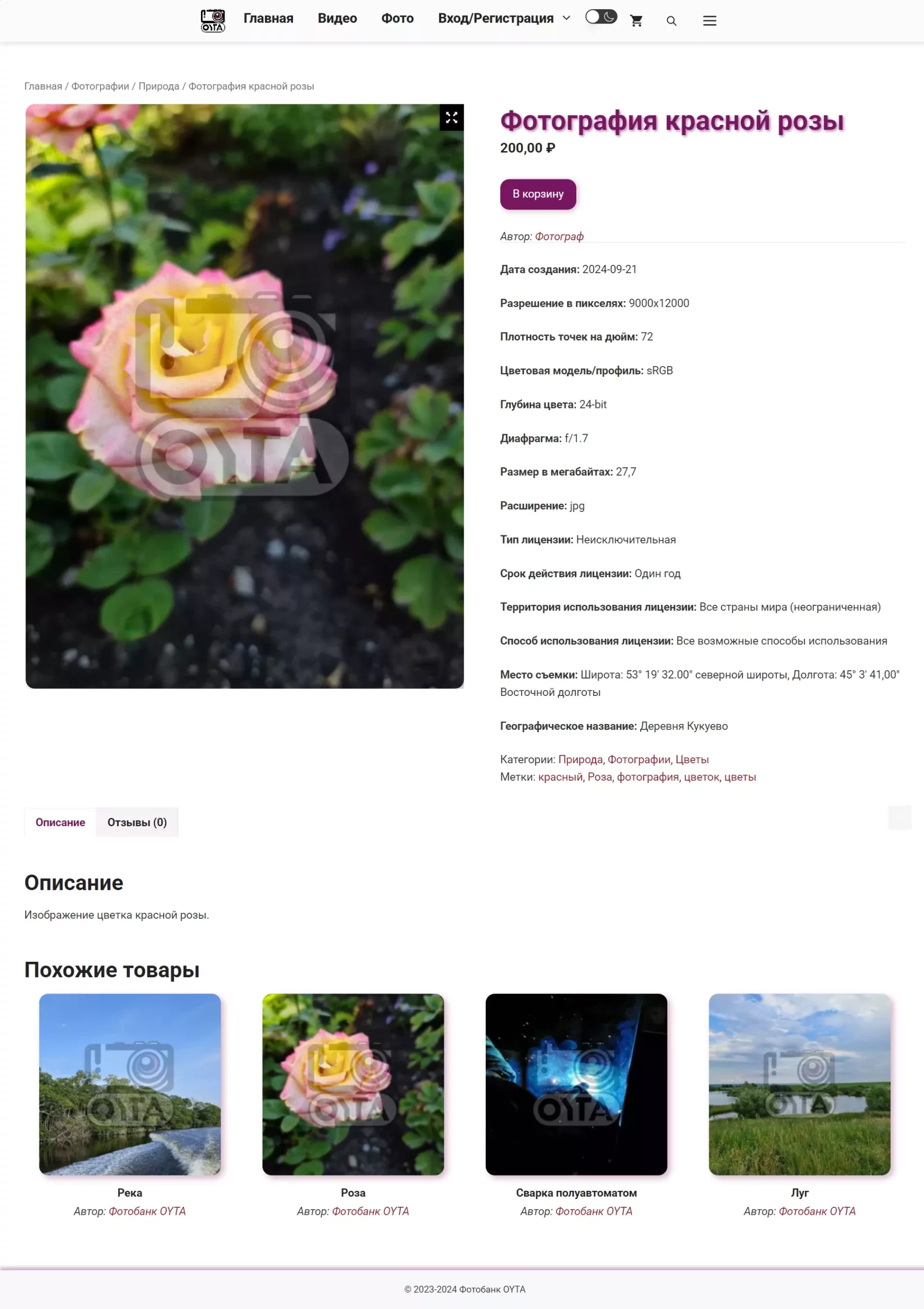Go to Главная in top navigation
Viewport: 924px width, 1309px height.
268,18
